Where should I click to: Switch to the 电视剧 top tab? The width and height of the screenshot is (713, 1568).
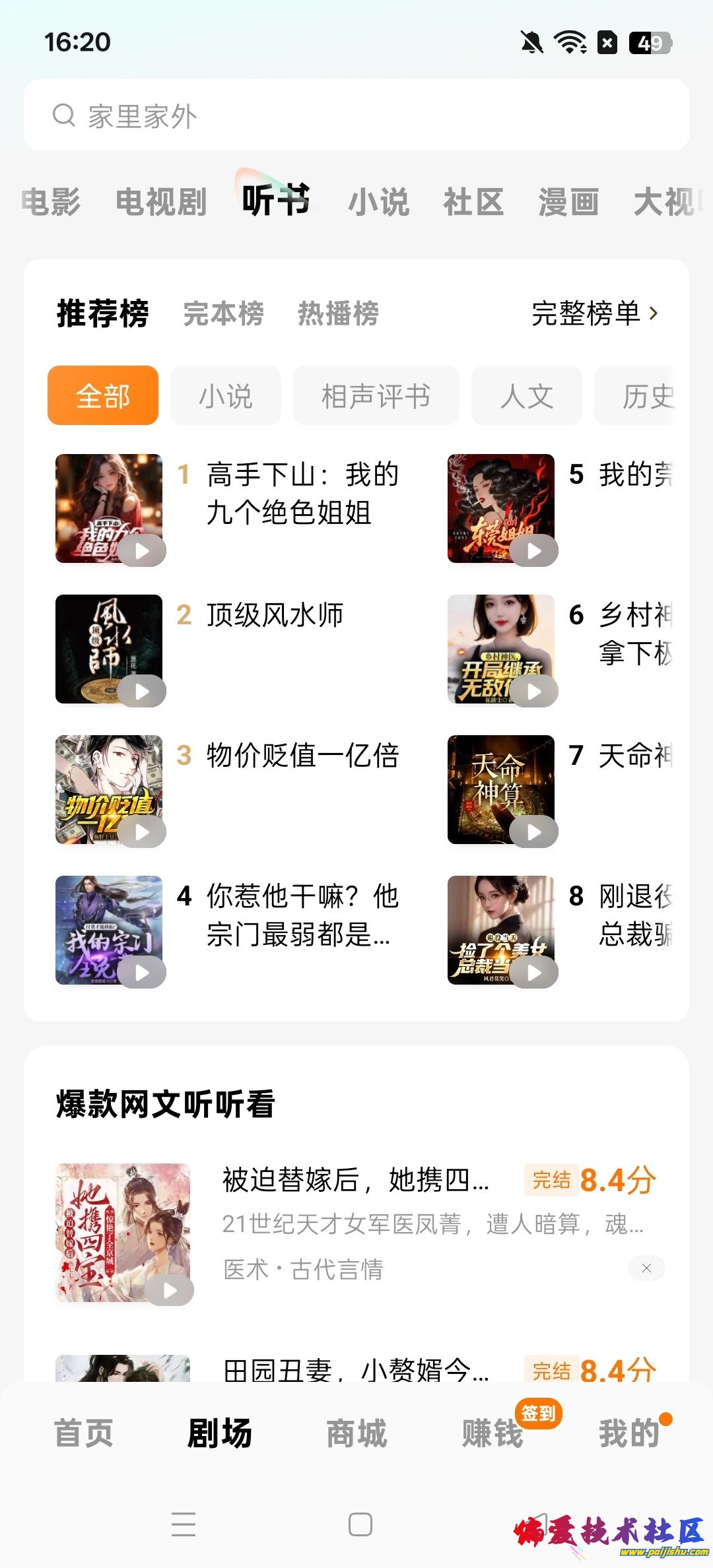(x=161, y=202)
